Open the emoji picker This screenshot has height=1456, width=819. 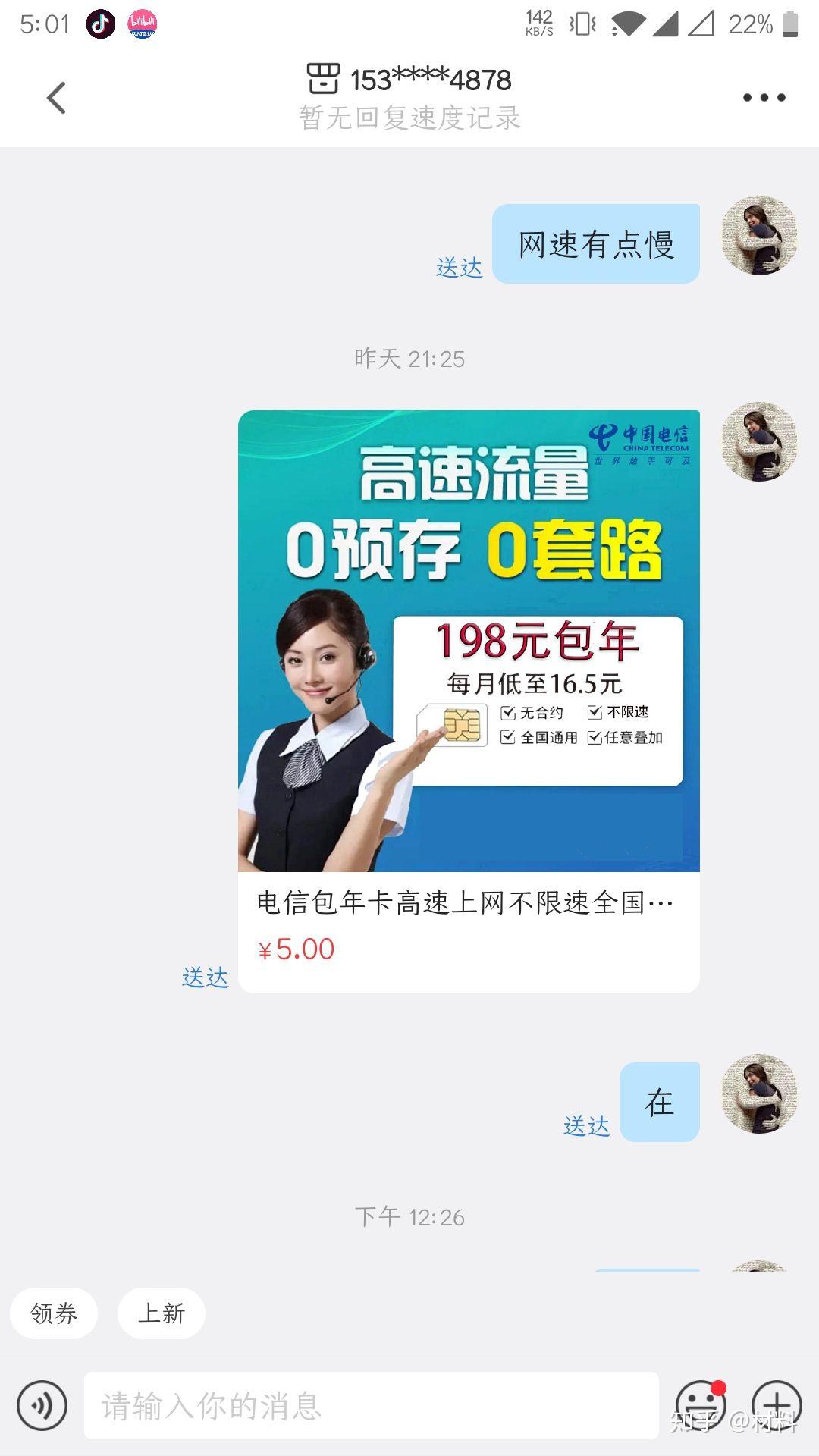tap(701, 1406)
